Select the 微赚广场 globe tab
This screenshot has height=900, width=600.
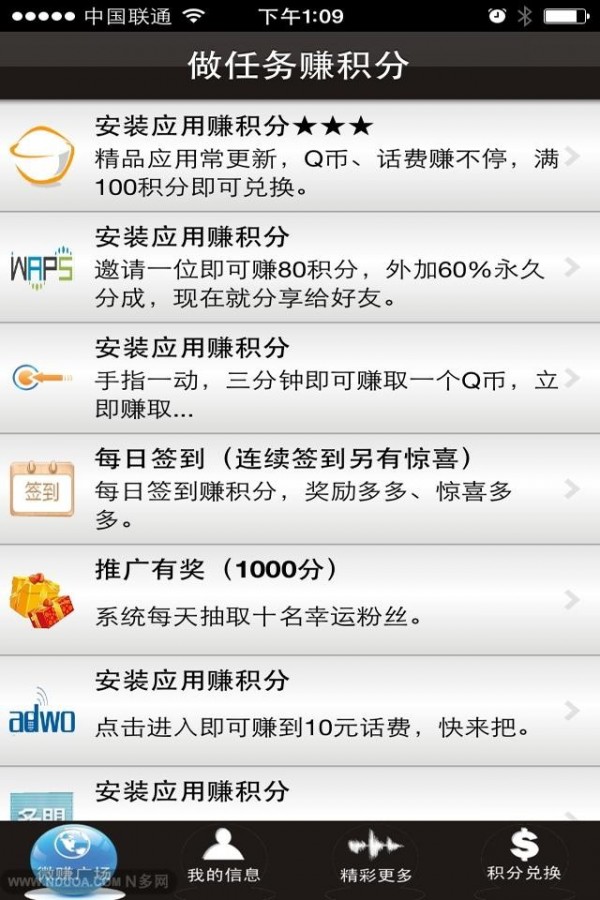(74, 858)
